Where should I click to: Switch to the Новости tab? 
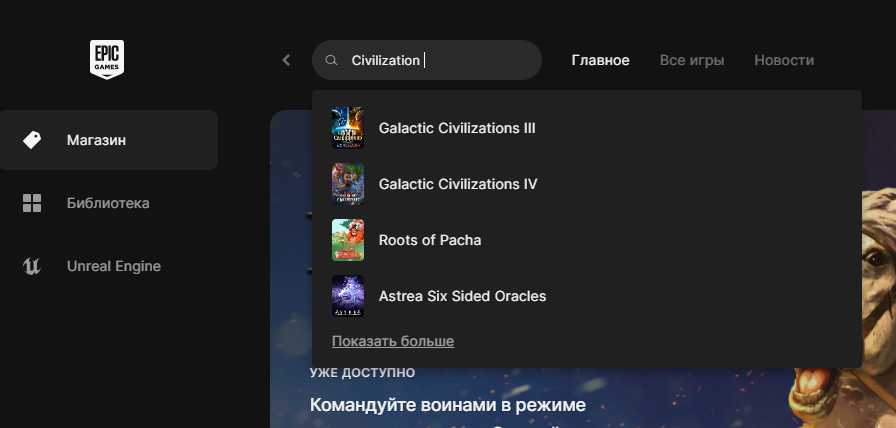784,60
